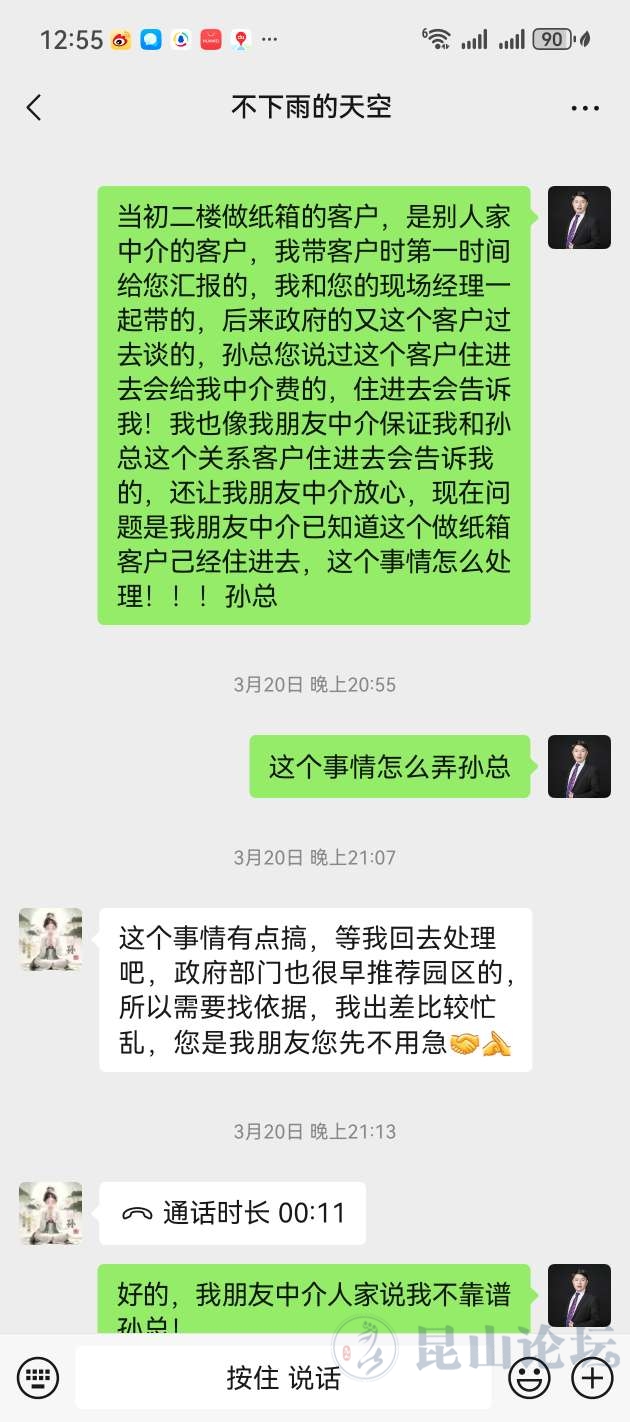Screen dimensions: 630x1422
Task: Switch to keyboard text input
Action: [38, 1379]
